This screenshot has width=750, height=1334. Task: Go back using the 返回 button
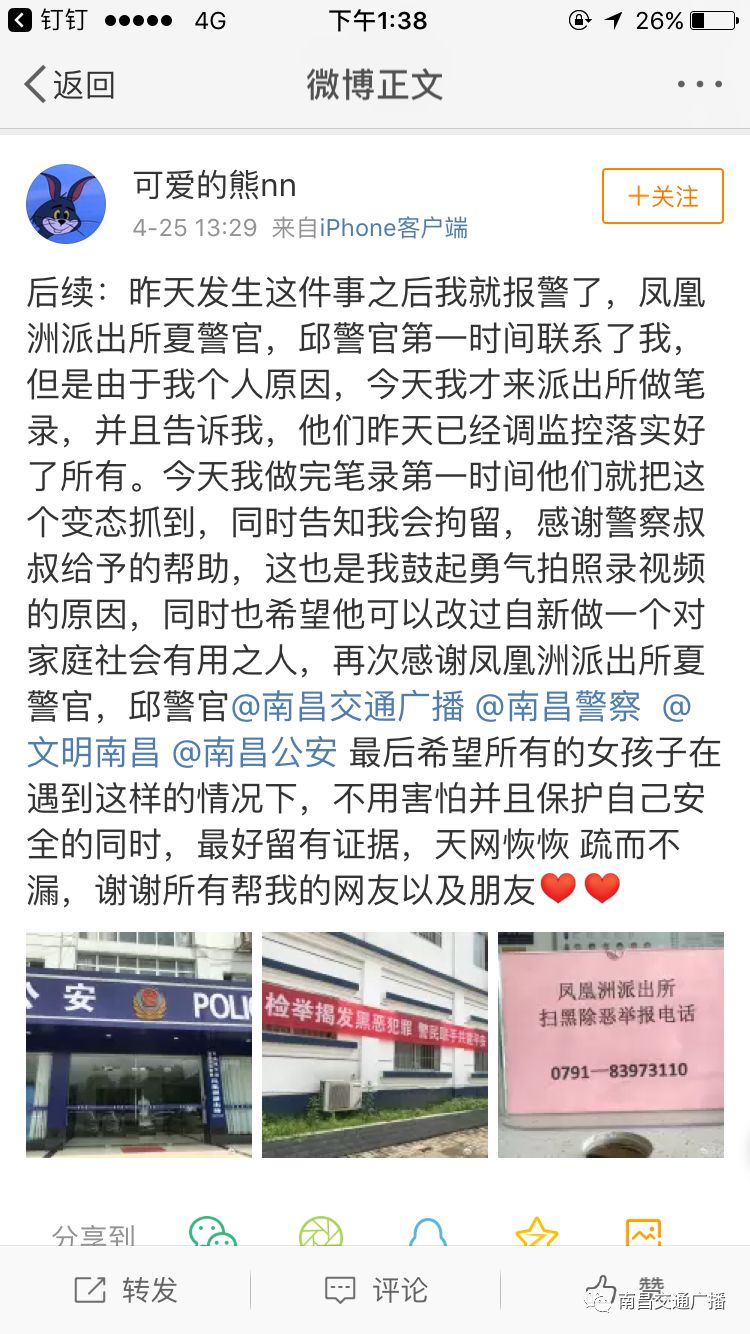pos(70,85)
